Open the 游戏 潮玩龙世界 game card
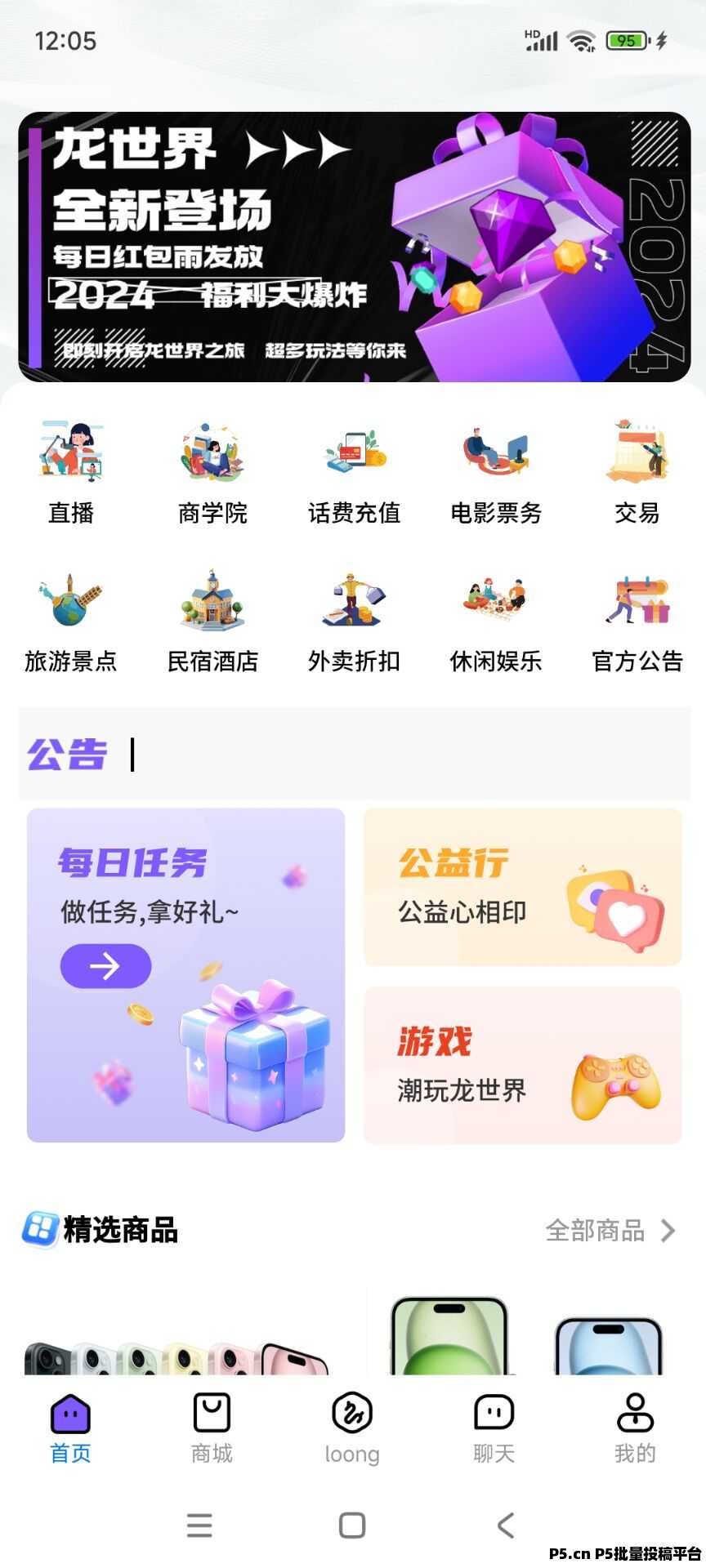Image resolution: width=706 pixels, height=1568 pixels. [523, 1066]
